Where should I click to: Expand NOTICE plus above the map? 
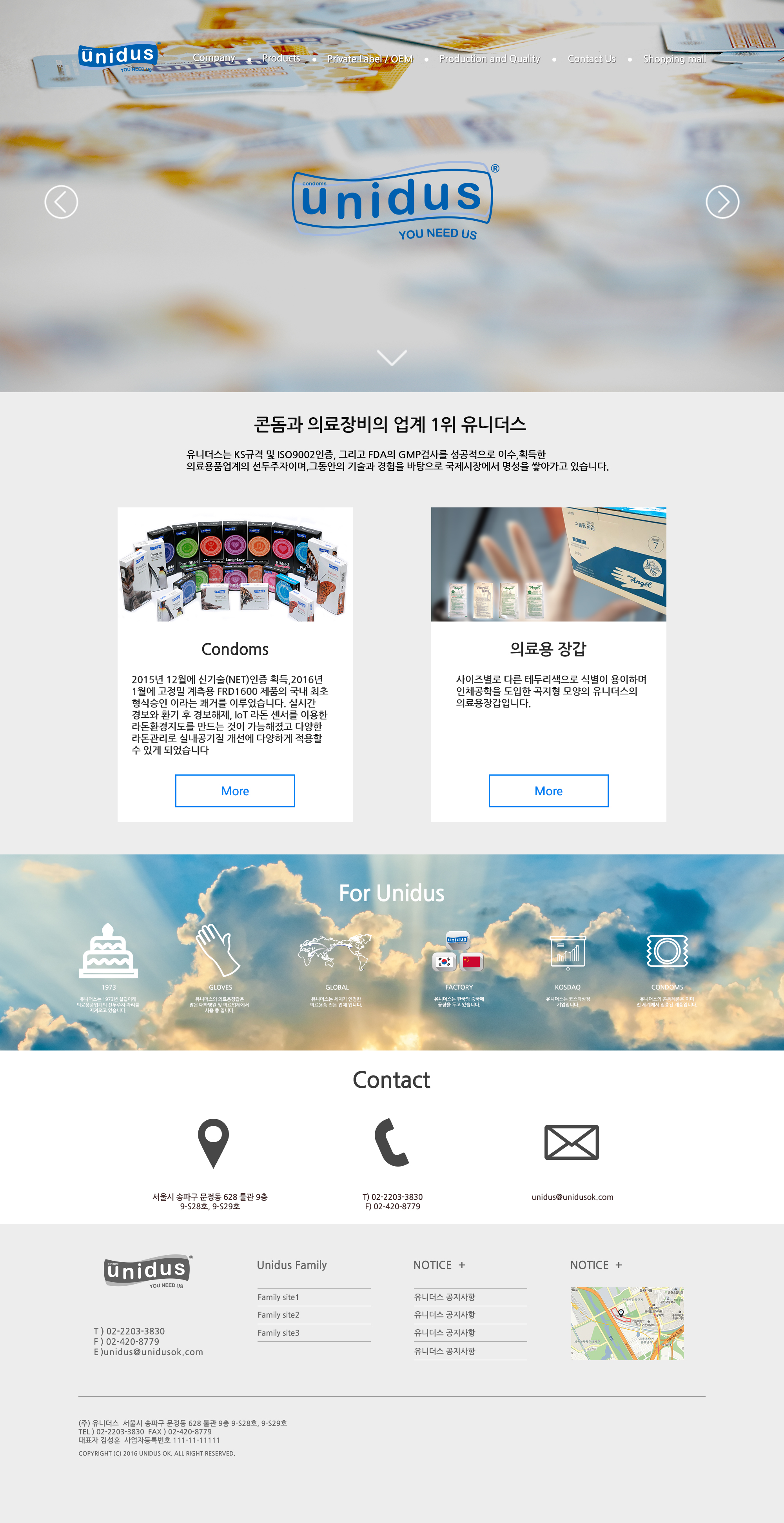[x=619, y=1265]
